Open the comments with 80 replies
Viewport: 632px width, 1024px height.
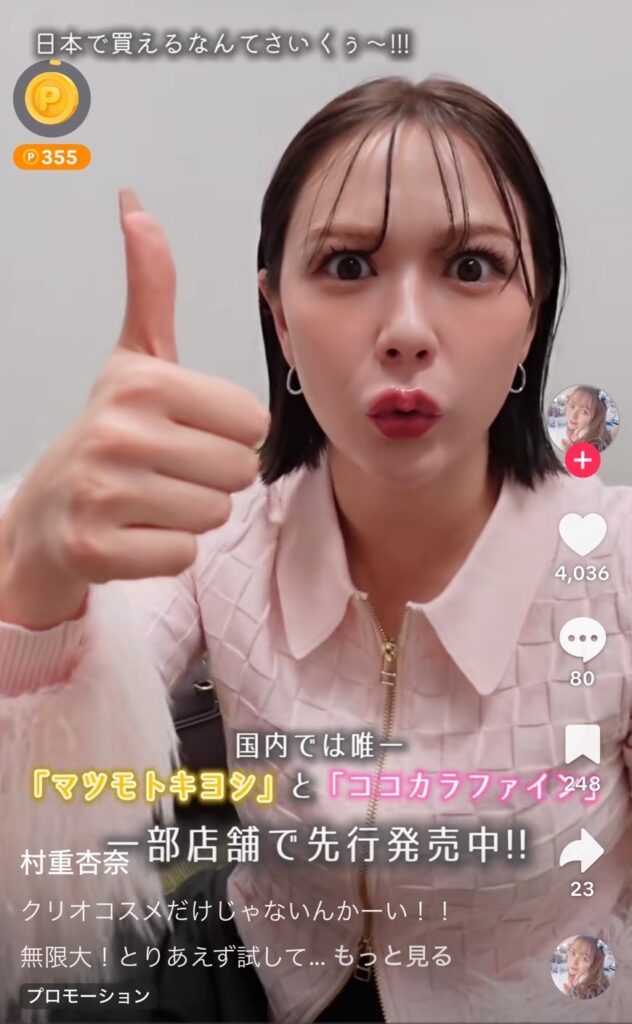582,640
